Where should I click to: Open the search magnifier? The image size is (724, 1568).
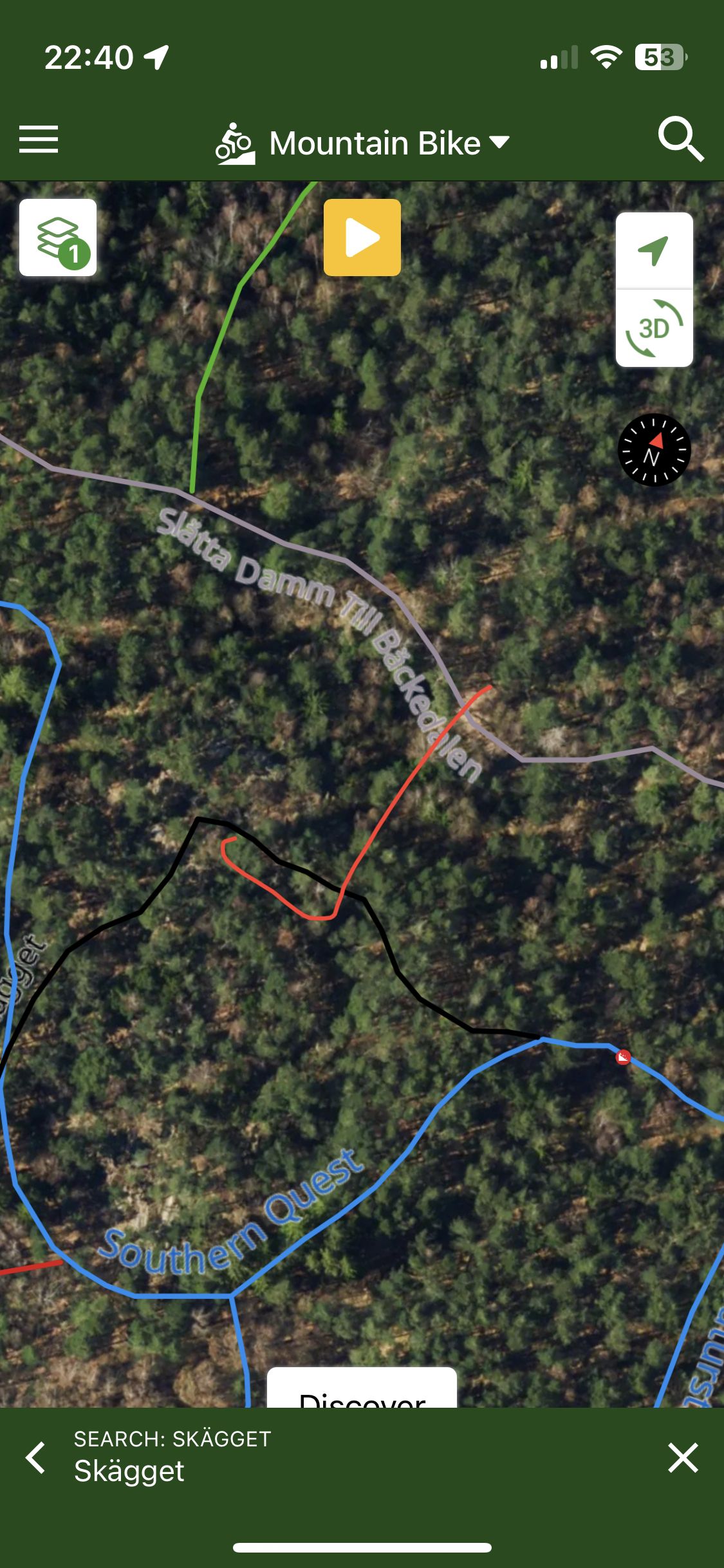680,139
